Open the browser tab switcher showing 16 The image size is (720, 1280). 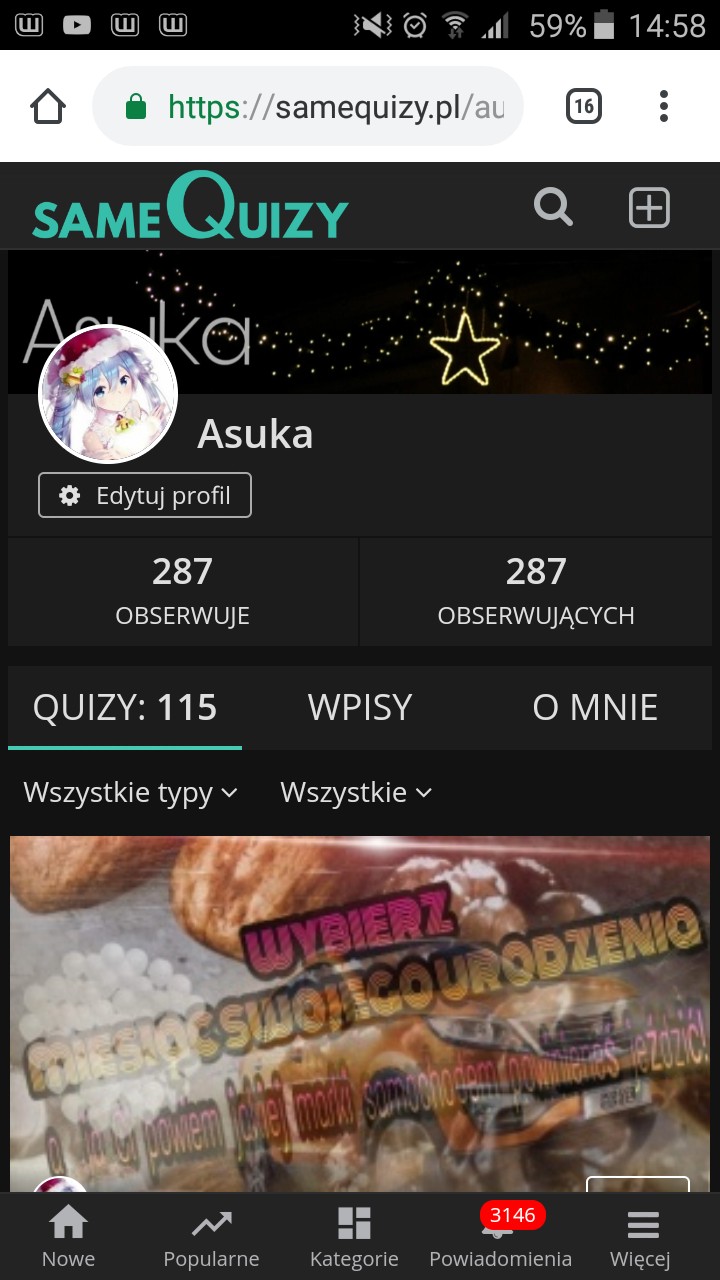pyautogui.click(x=583, y=106)
